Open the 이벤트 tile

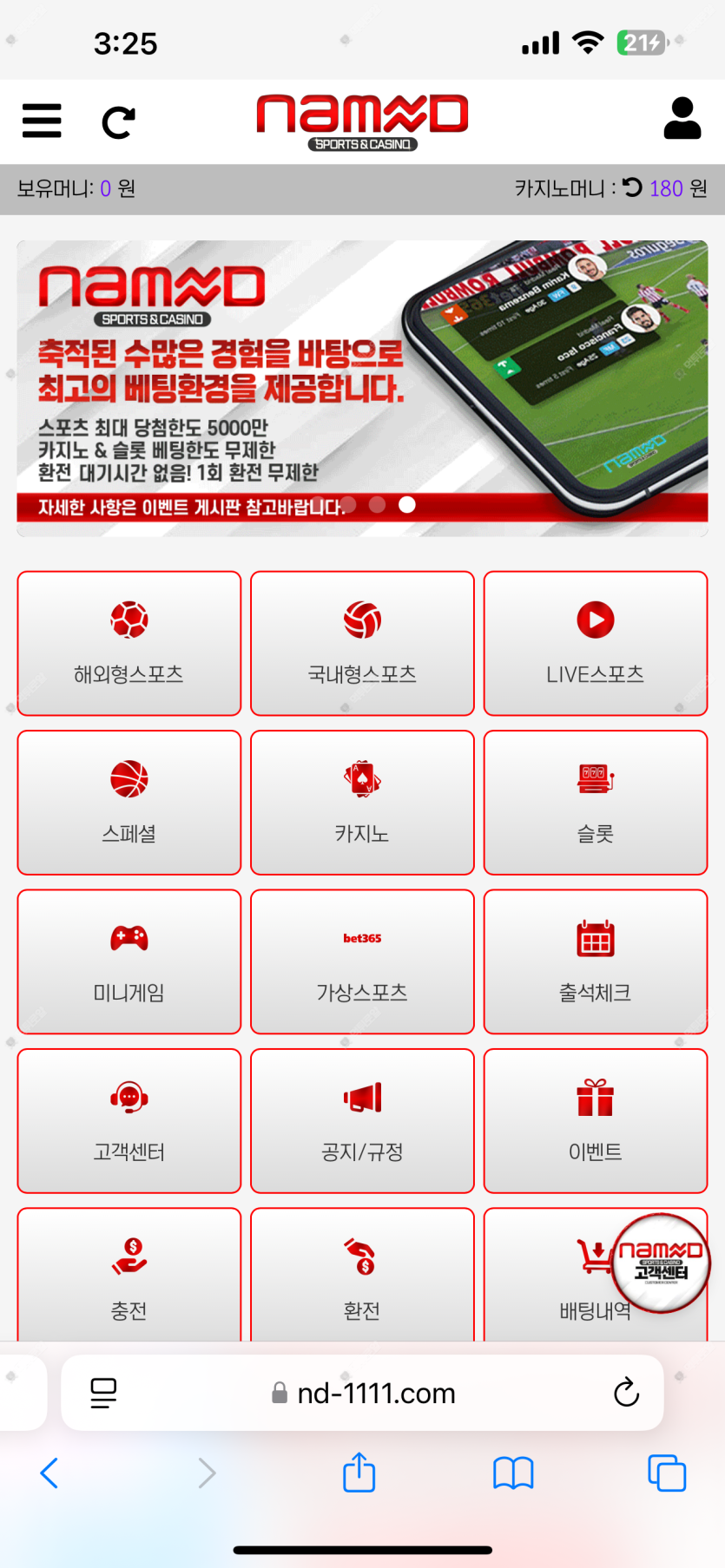[595, 1121]
